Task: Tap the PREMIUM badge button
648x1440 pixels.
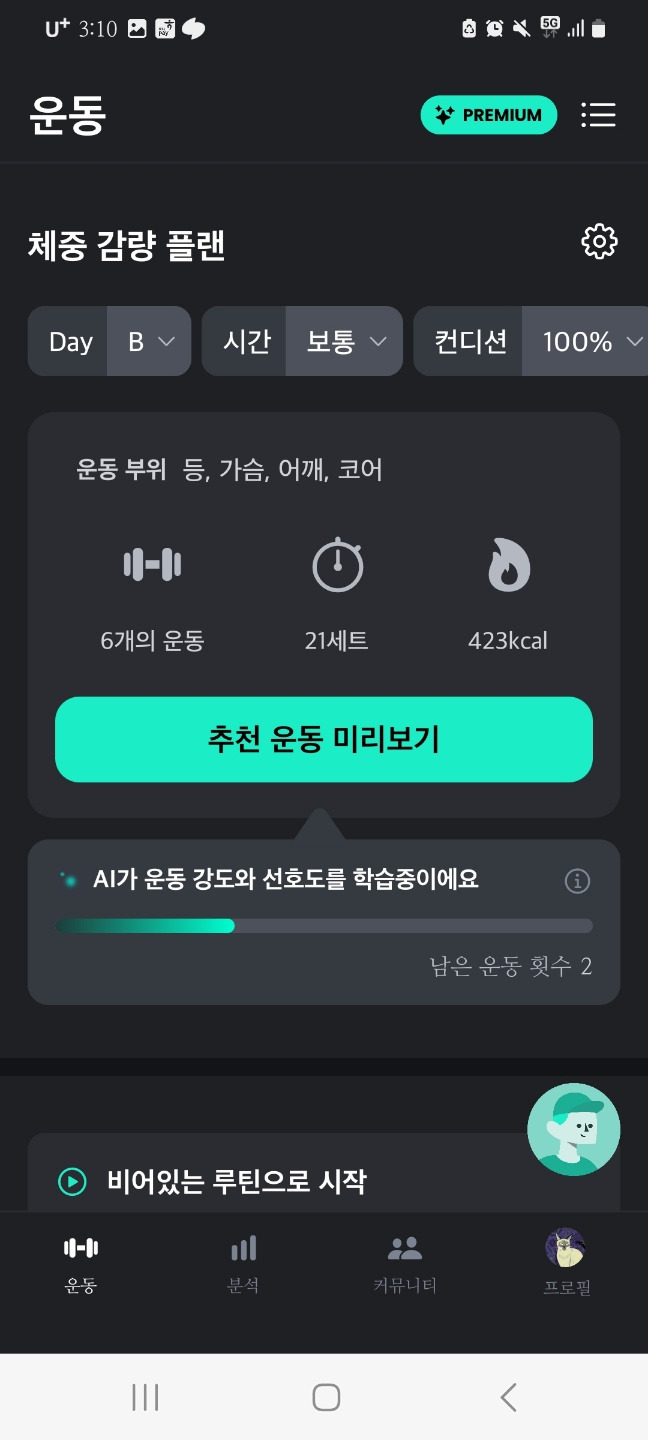Action: 488,115
